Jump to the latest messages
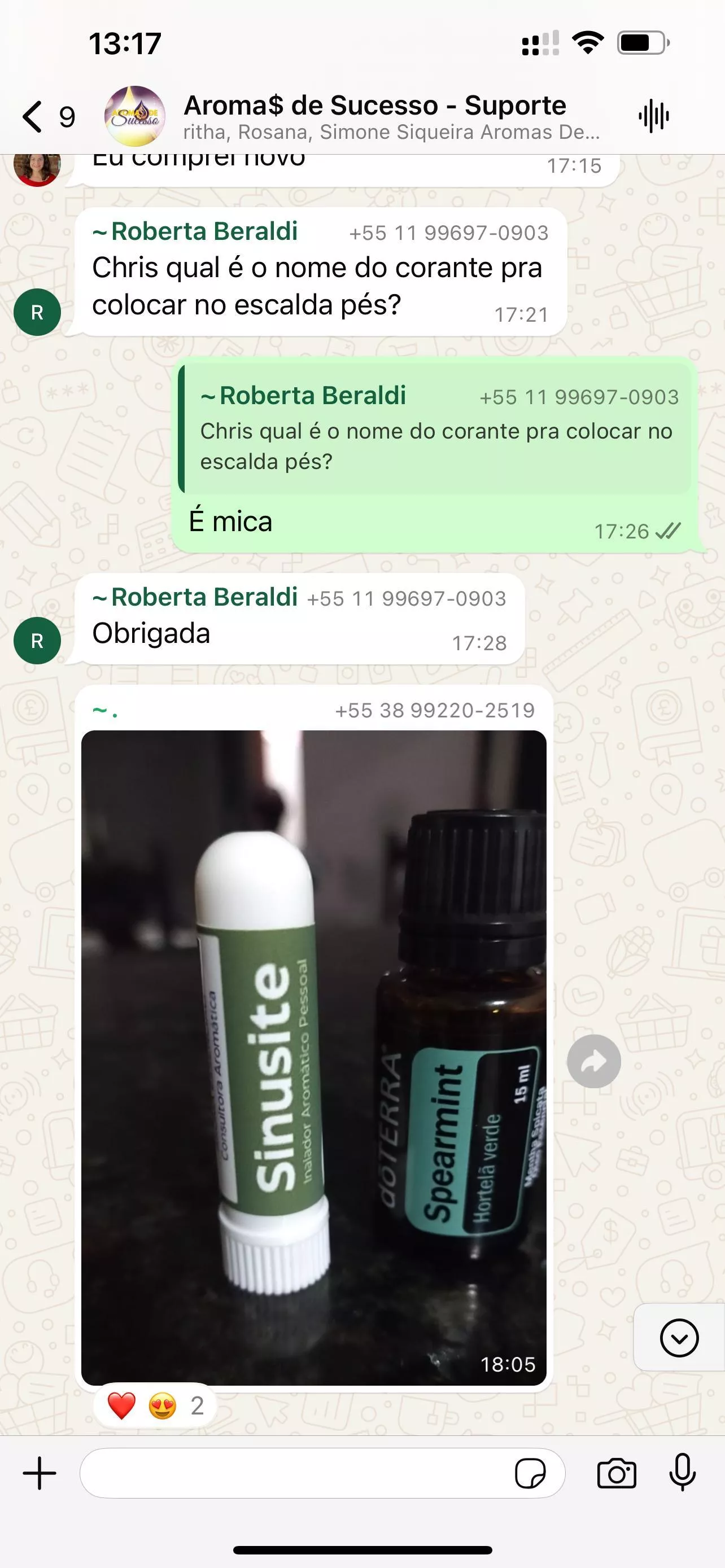This screenshot has height=1568, width=725. click(679, 1337)
